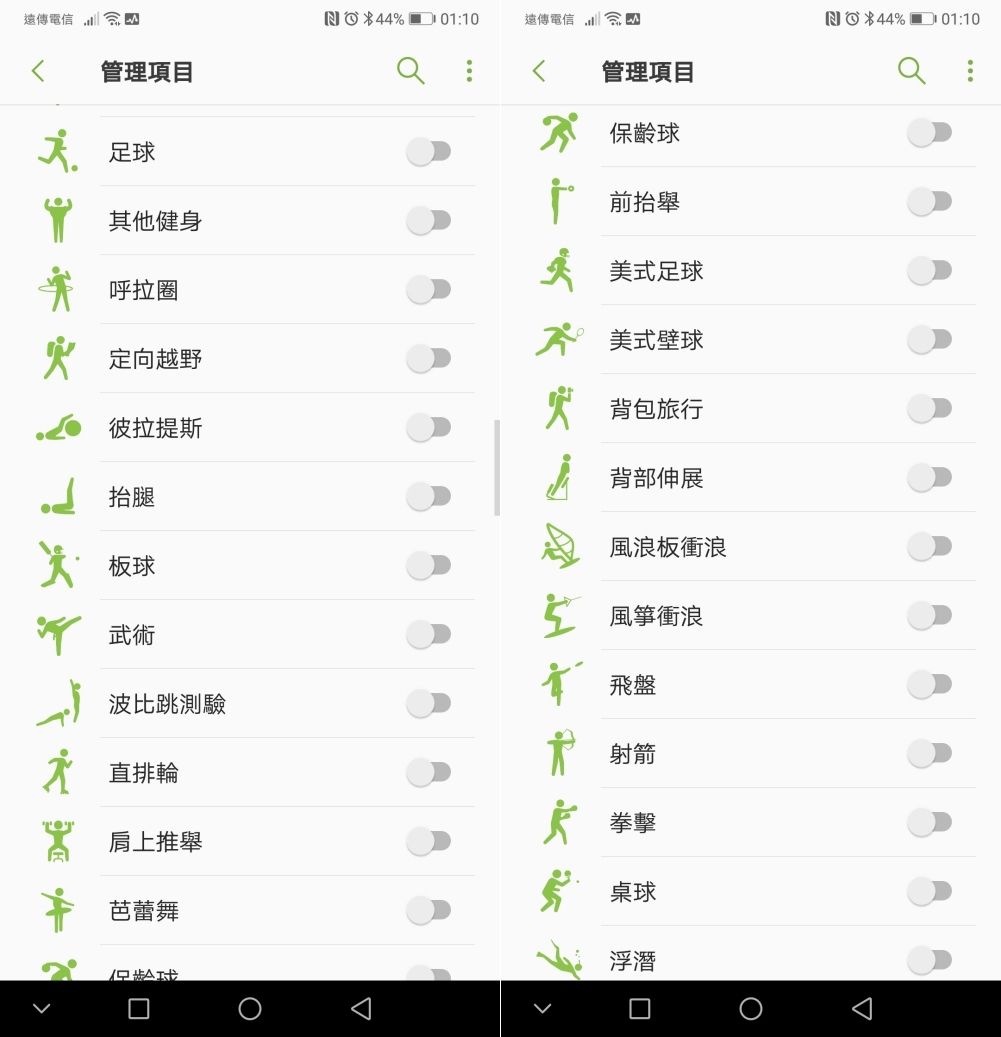The height and width of the screenshot is (1037, 1001).
Task: Toggle 風浪板衝浪 on
Action: click(930, 547)
